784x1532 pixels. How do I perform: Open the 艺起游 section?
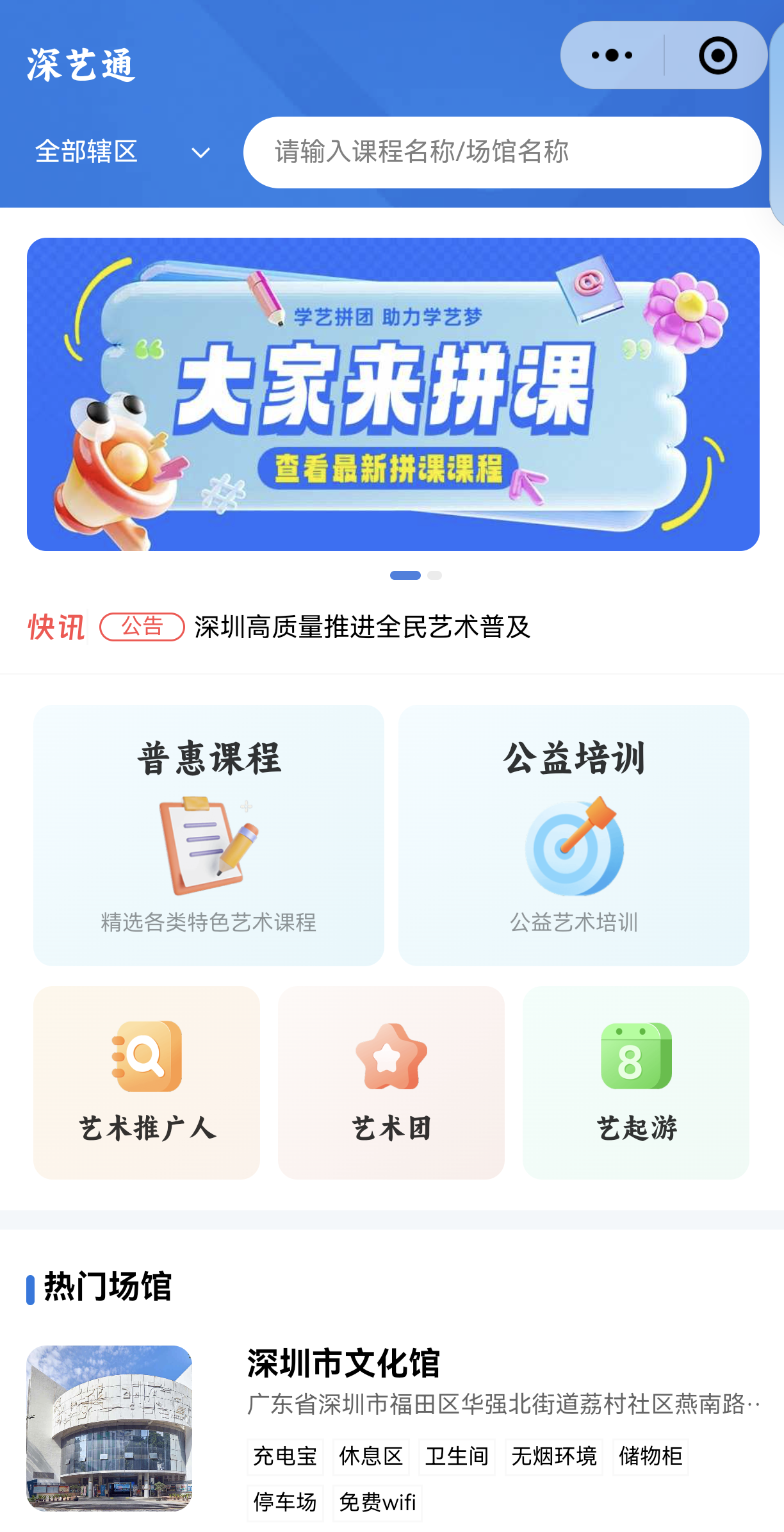point(635,1082)
